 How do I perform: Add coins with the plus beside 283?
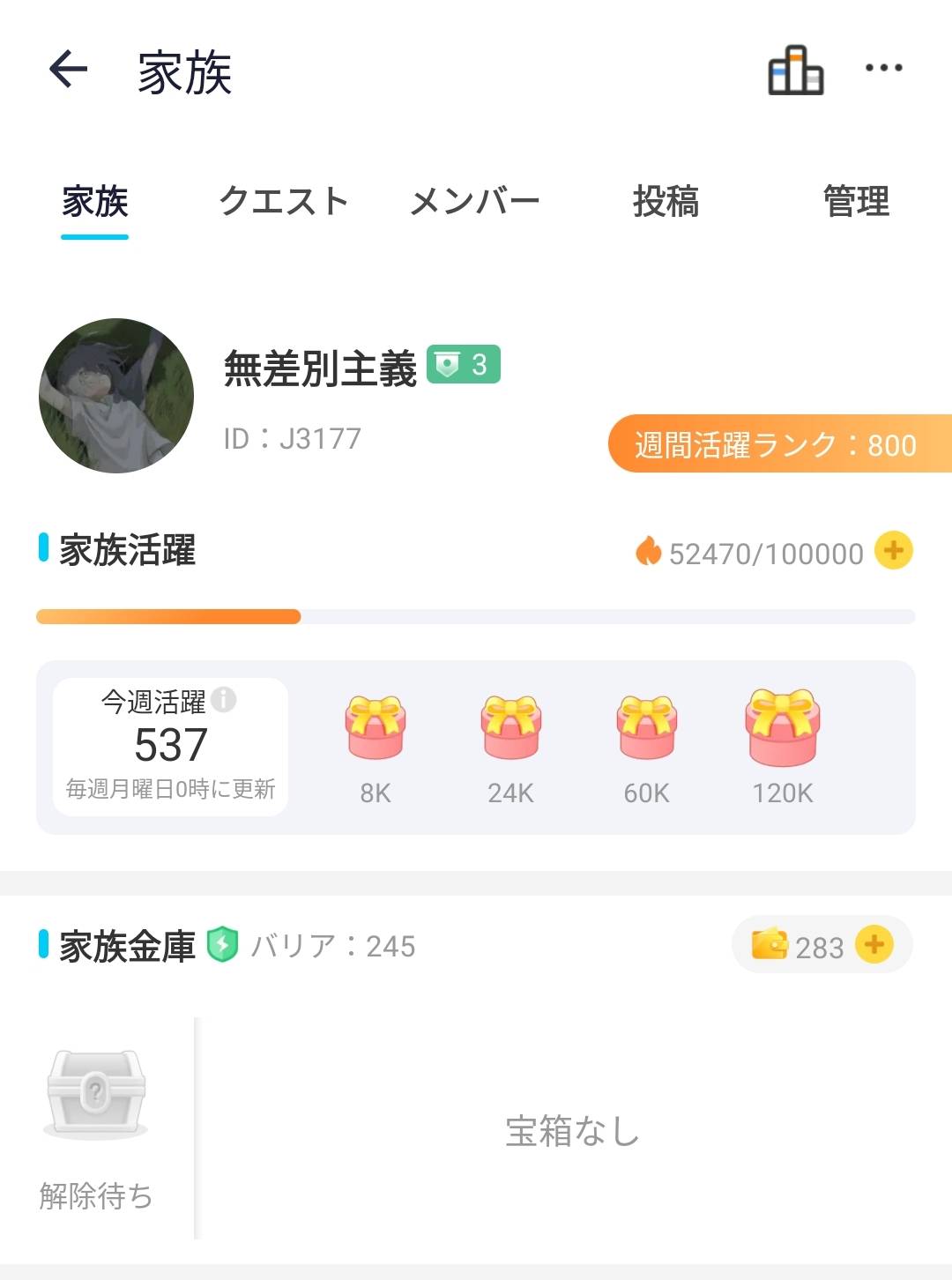874,945
